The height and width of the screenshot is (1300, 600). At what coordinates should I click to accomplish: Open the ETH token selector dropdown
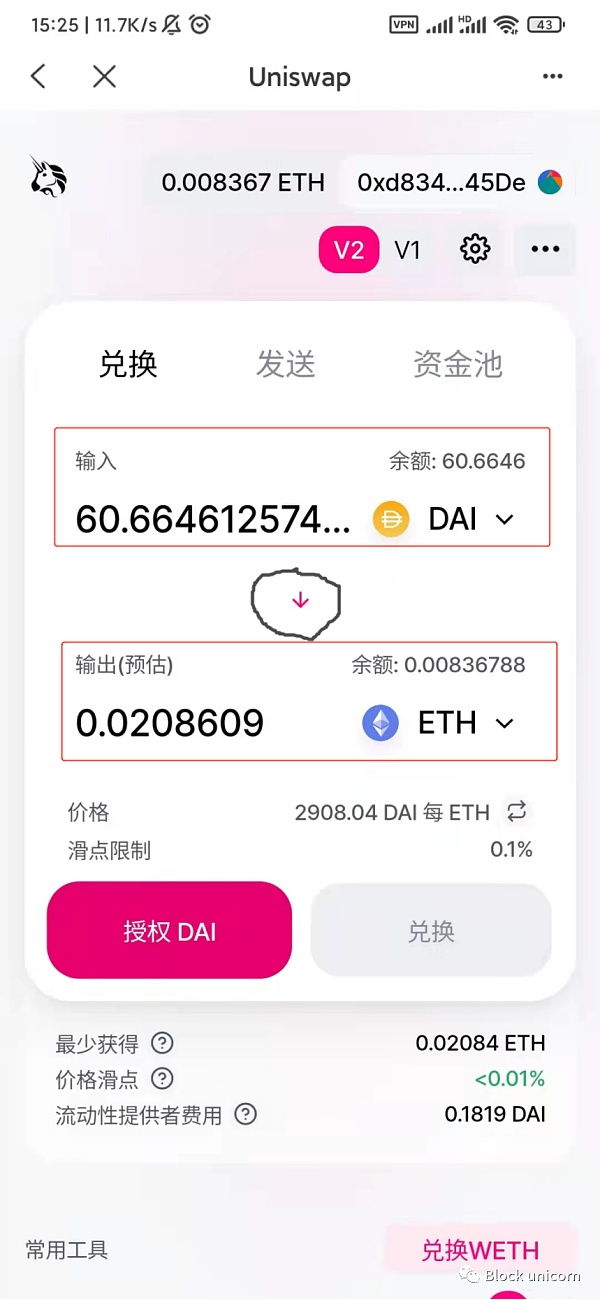[438, 723]
